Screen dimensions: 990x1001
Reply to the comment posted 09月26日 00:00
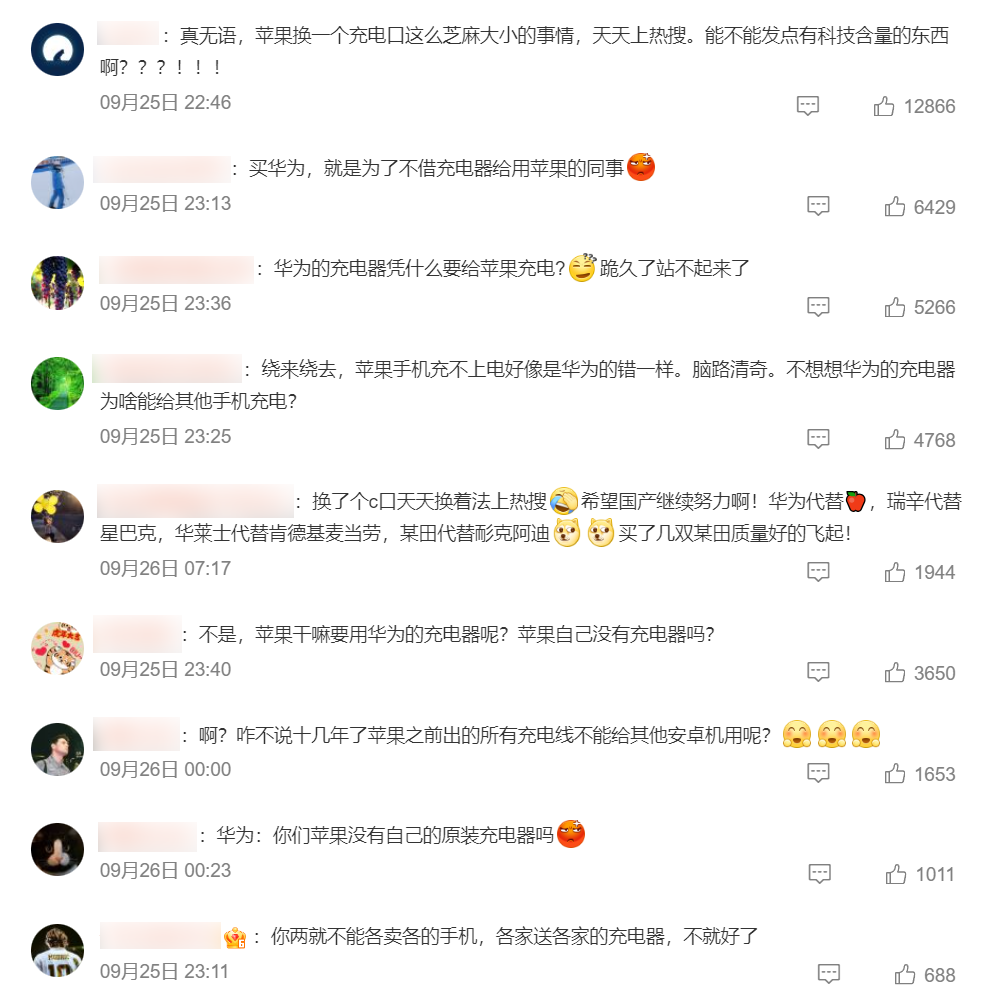click(818, 774)
